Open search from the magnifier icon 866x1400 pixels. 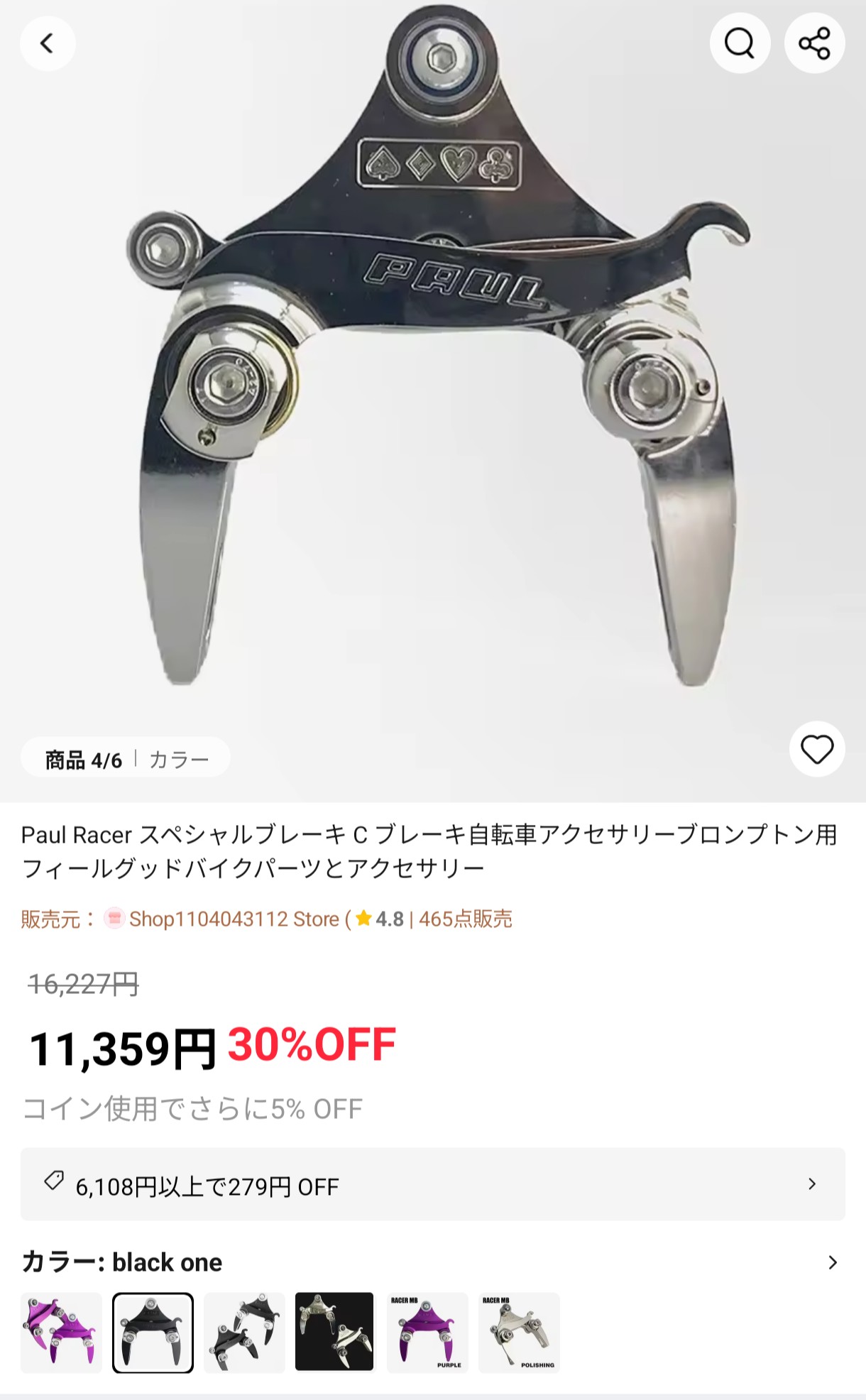click(740, 44)
